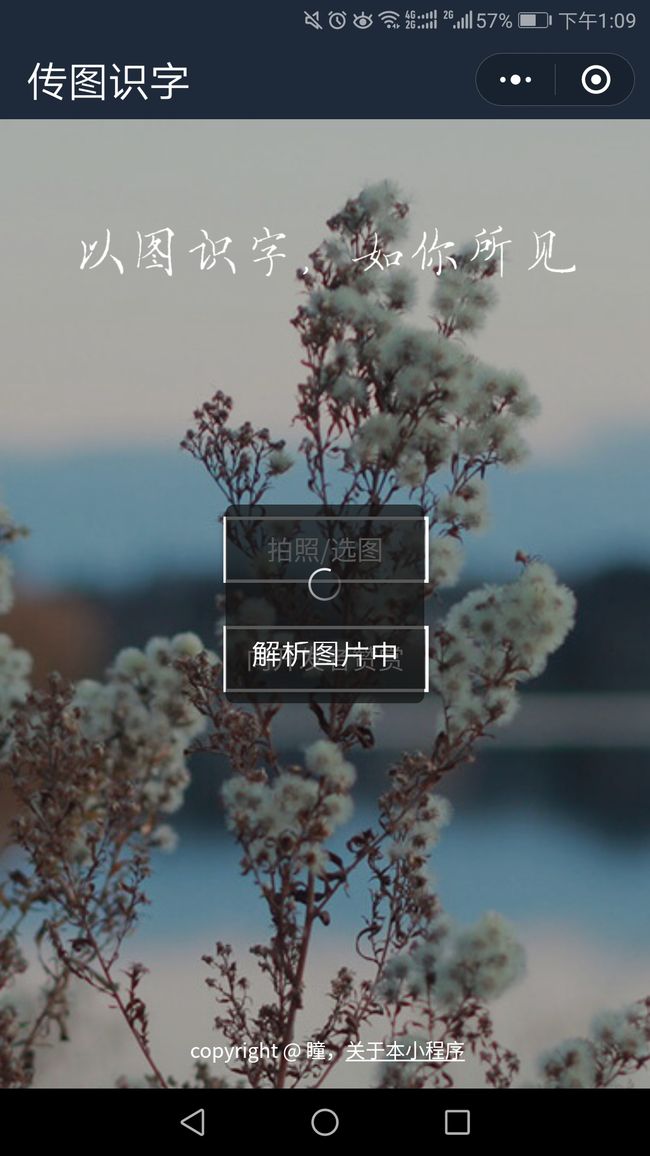The width and height of the screenshot is (650, 1156).
Task: Open the 关于本小程序 link
Action: 405,1051
